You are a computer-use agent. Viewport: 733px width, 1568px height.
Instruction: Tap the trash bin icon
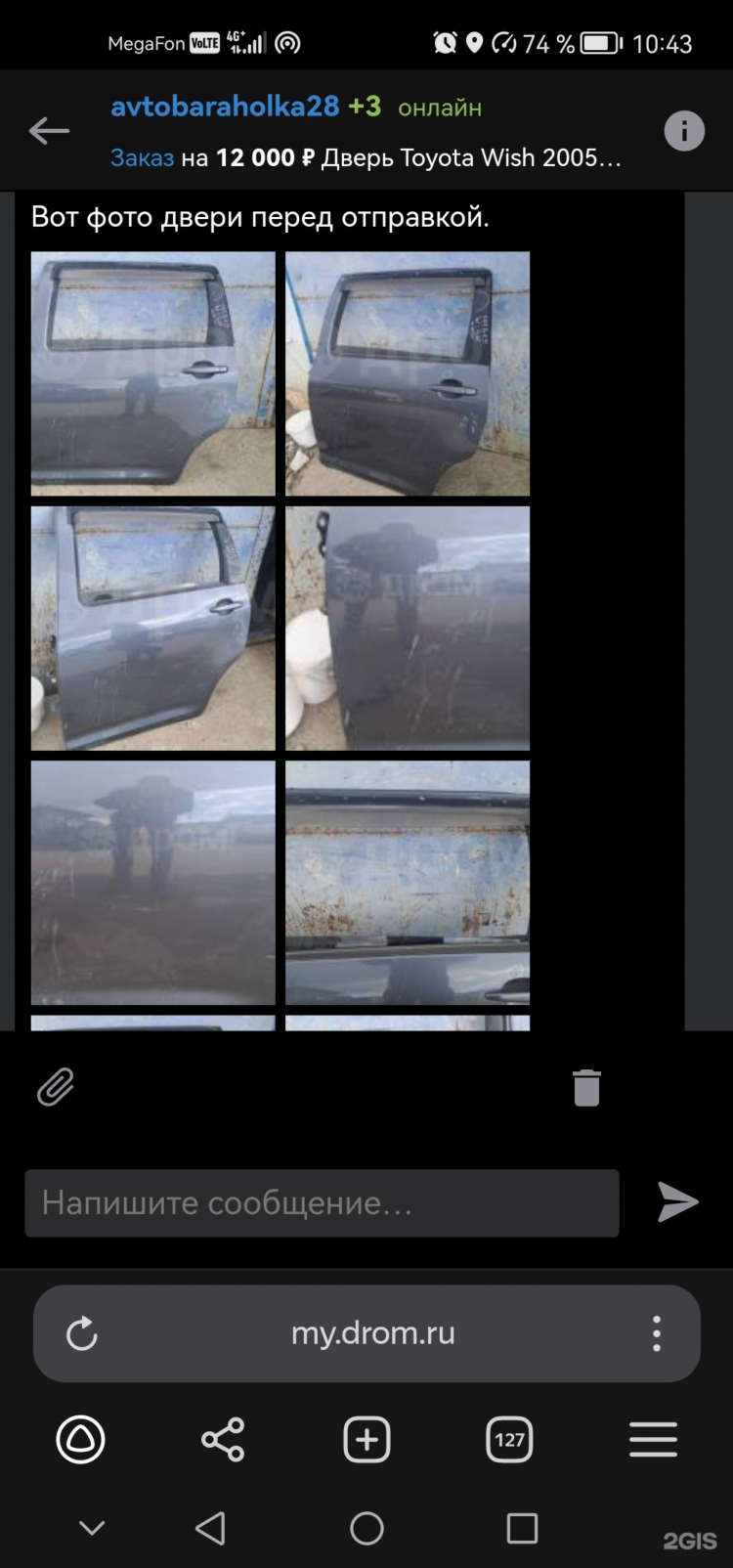pos(586,1087)
